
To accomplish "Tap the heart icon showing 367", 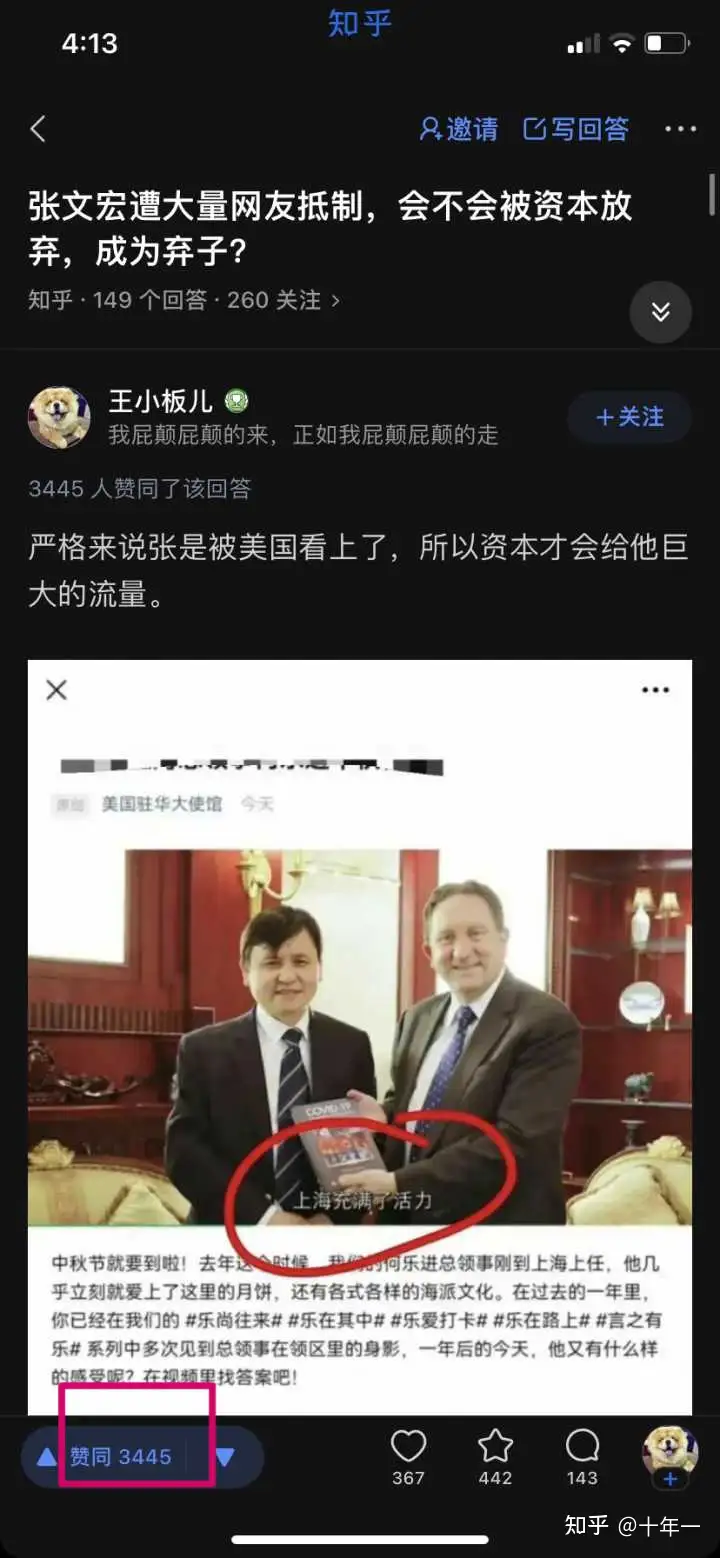I will coord(408,1448).
